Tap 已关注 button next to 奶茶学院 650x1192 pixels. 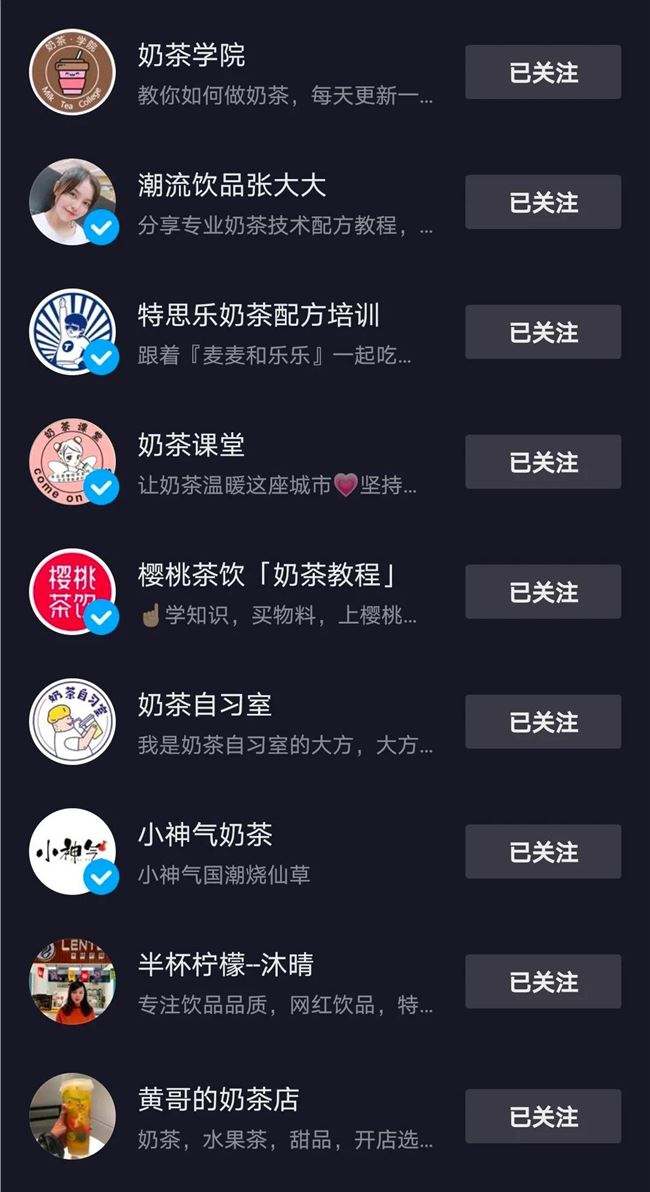[x=543, y=72]
